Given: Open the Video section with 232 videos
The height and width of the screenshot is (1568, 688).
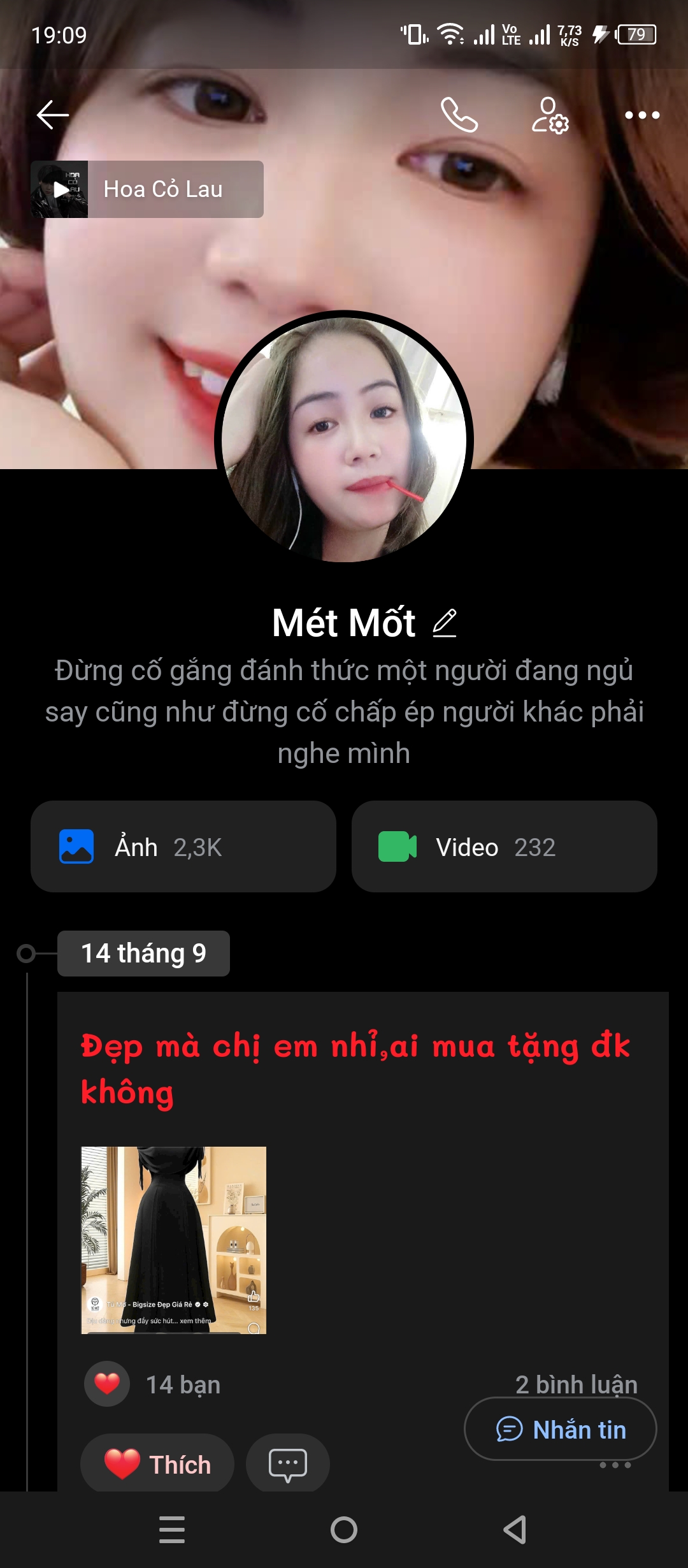Looking at the screenshot, I should [504, 846].
